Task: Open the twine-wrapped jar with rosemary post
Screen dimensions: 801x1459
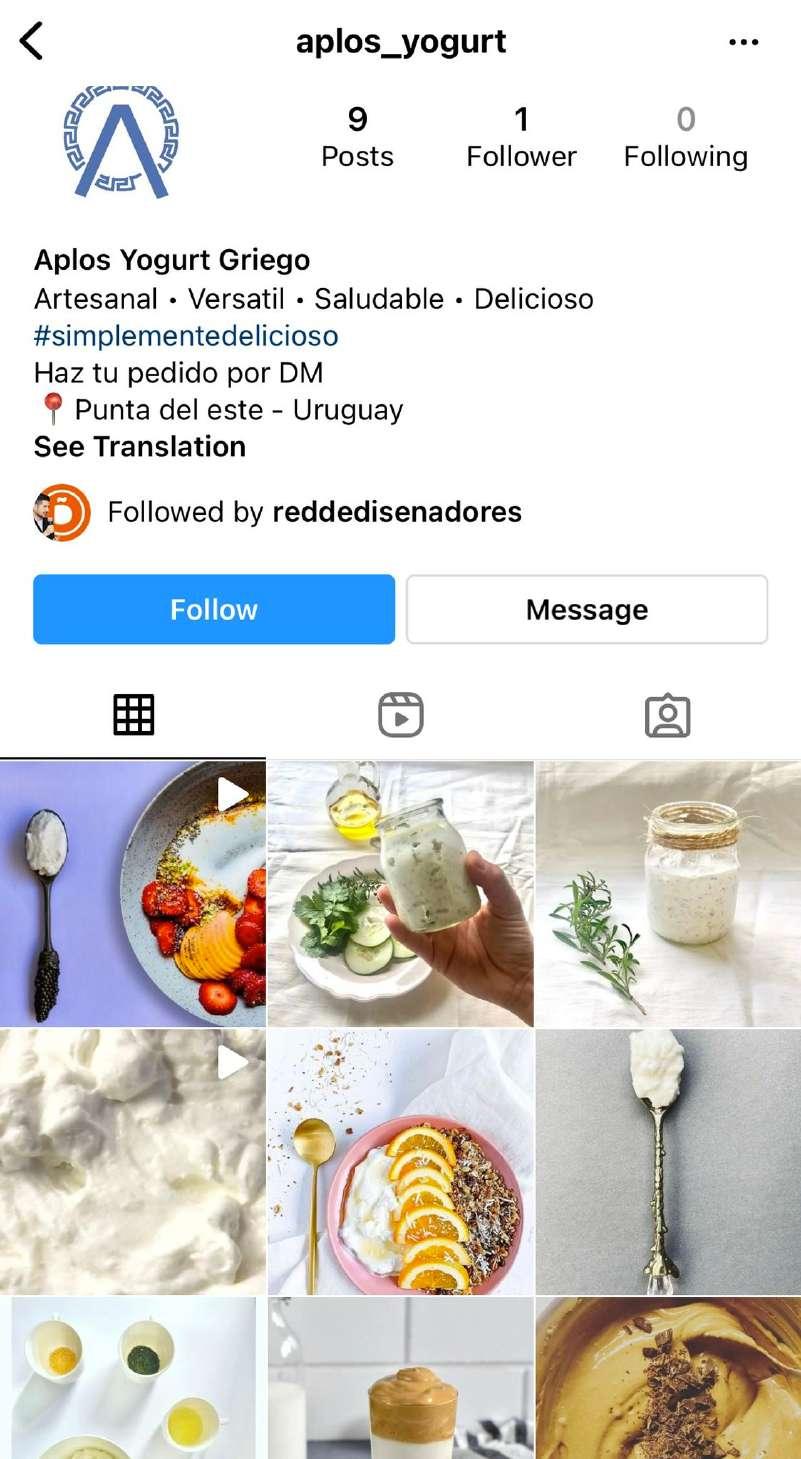Action: [x=668, y=893]
